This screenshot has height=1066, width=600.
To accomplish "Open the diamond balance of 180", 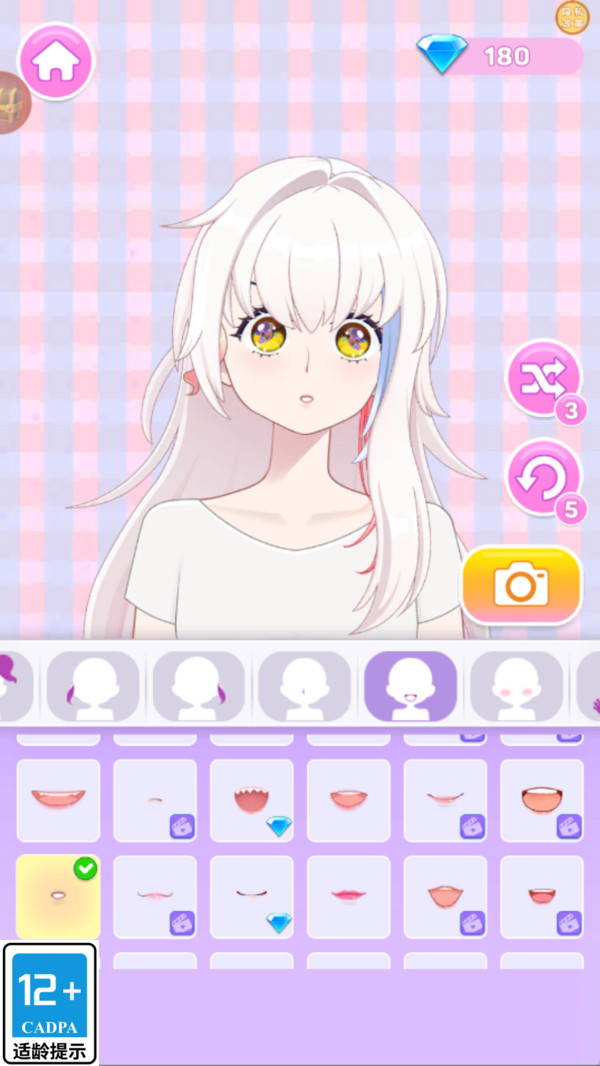I will click(x=501, y=56).
